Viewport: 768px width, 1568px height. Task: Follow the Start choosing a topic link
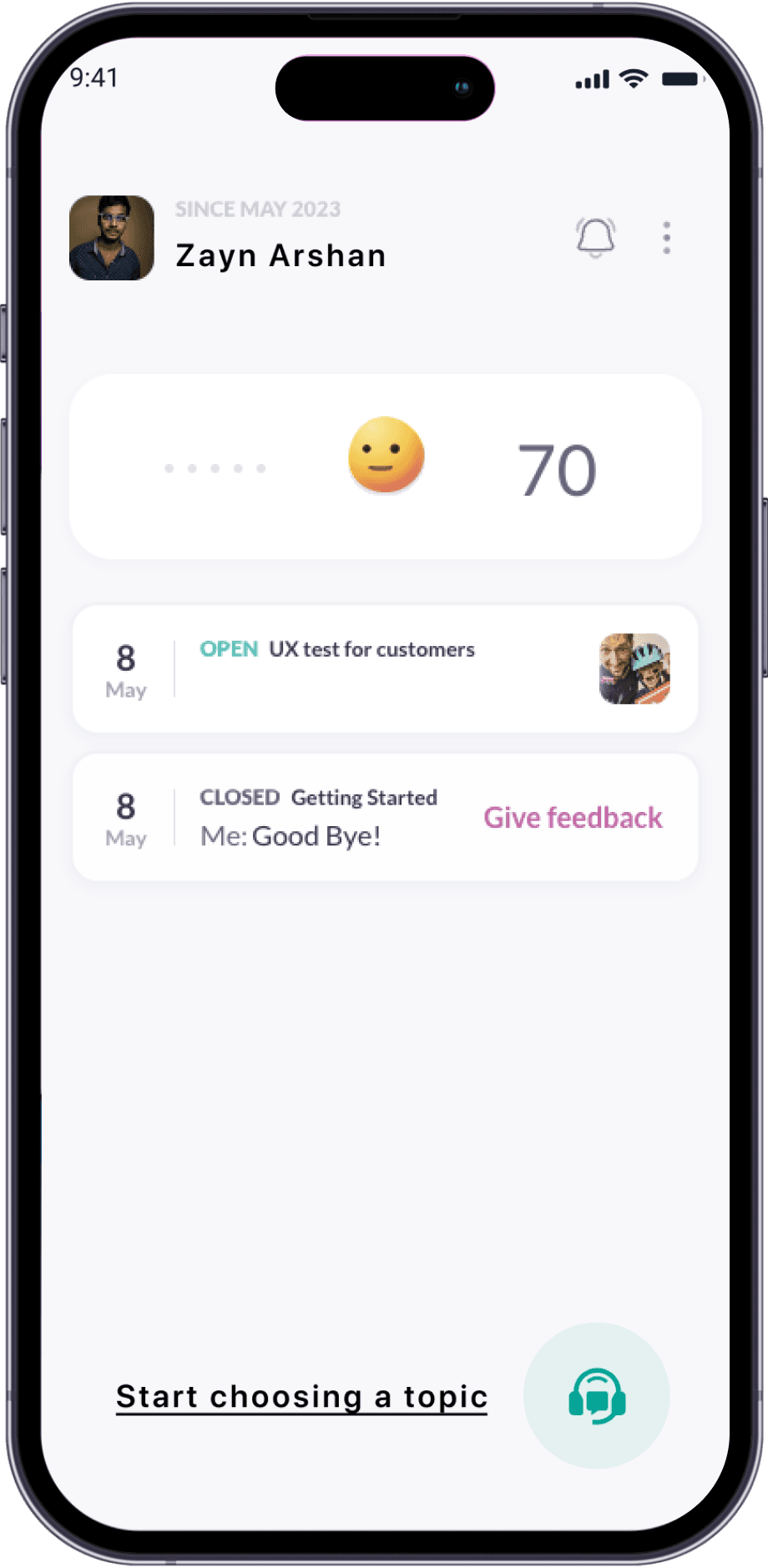click(x=301, y=1397)
